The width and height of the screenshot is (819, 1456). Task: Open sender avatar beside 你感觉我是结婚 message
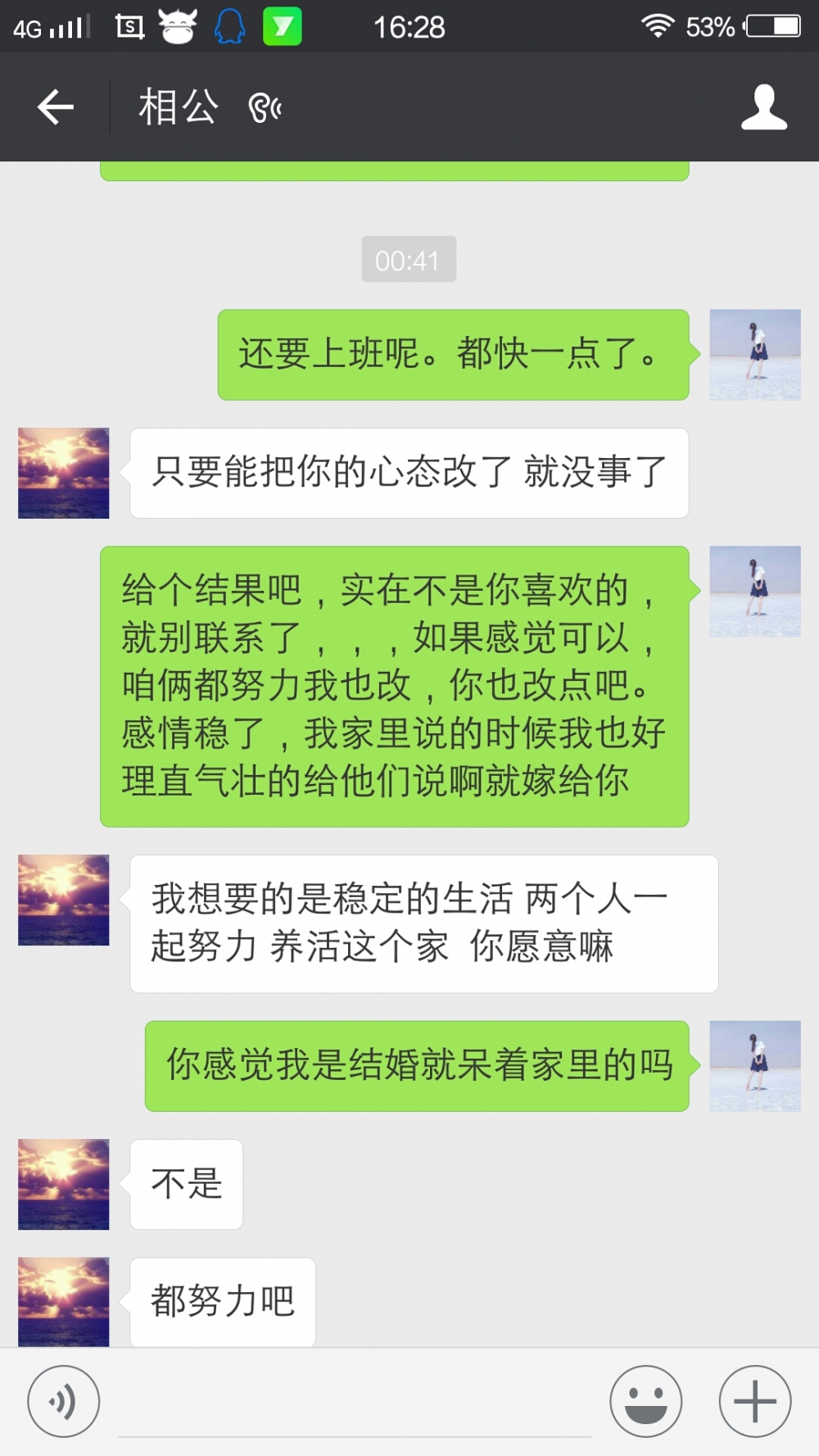[x=754, y=1066]
